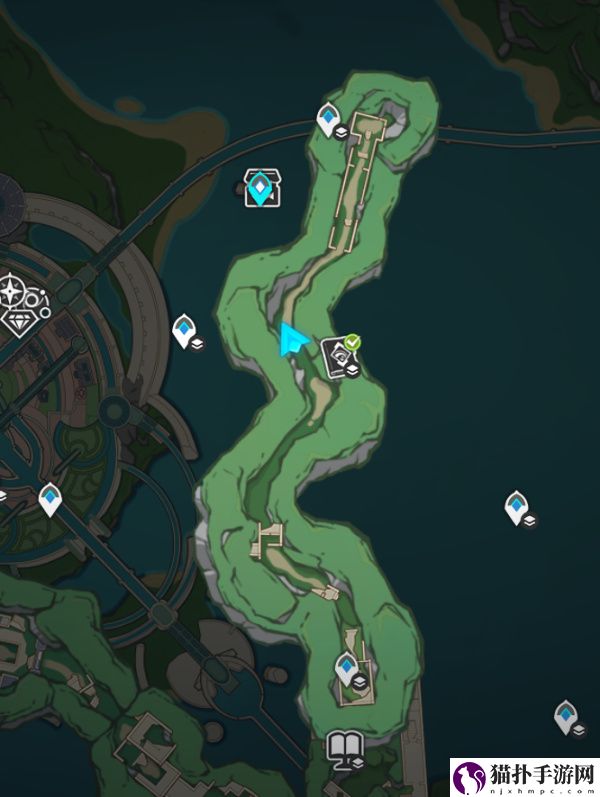This screenshot has height=797, width=600.
Task: Select the highlighted cyan marker in the water
Action: 261,187
